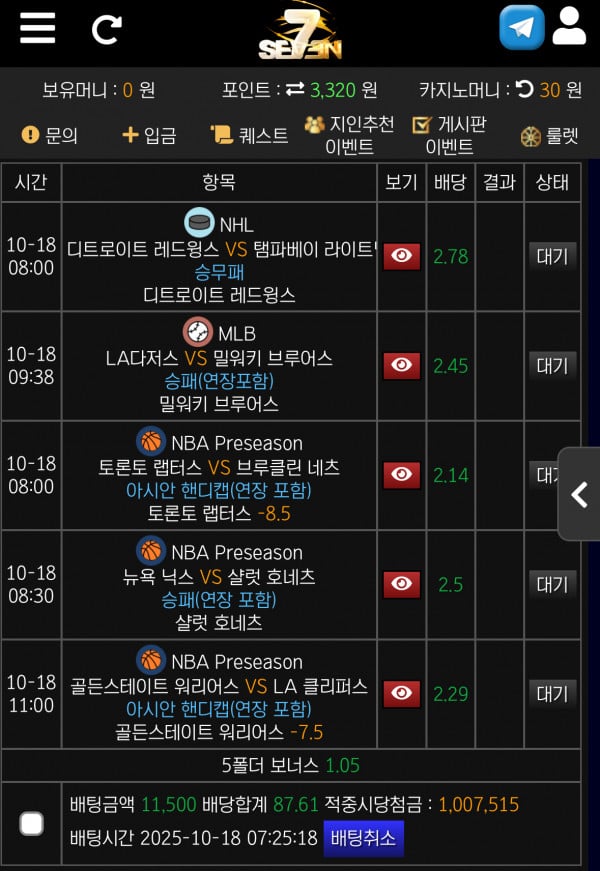Expand the side panel arrow

(x=579, y=494)
